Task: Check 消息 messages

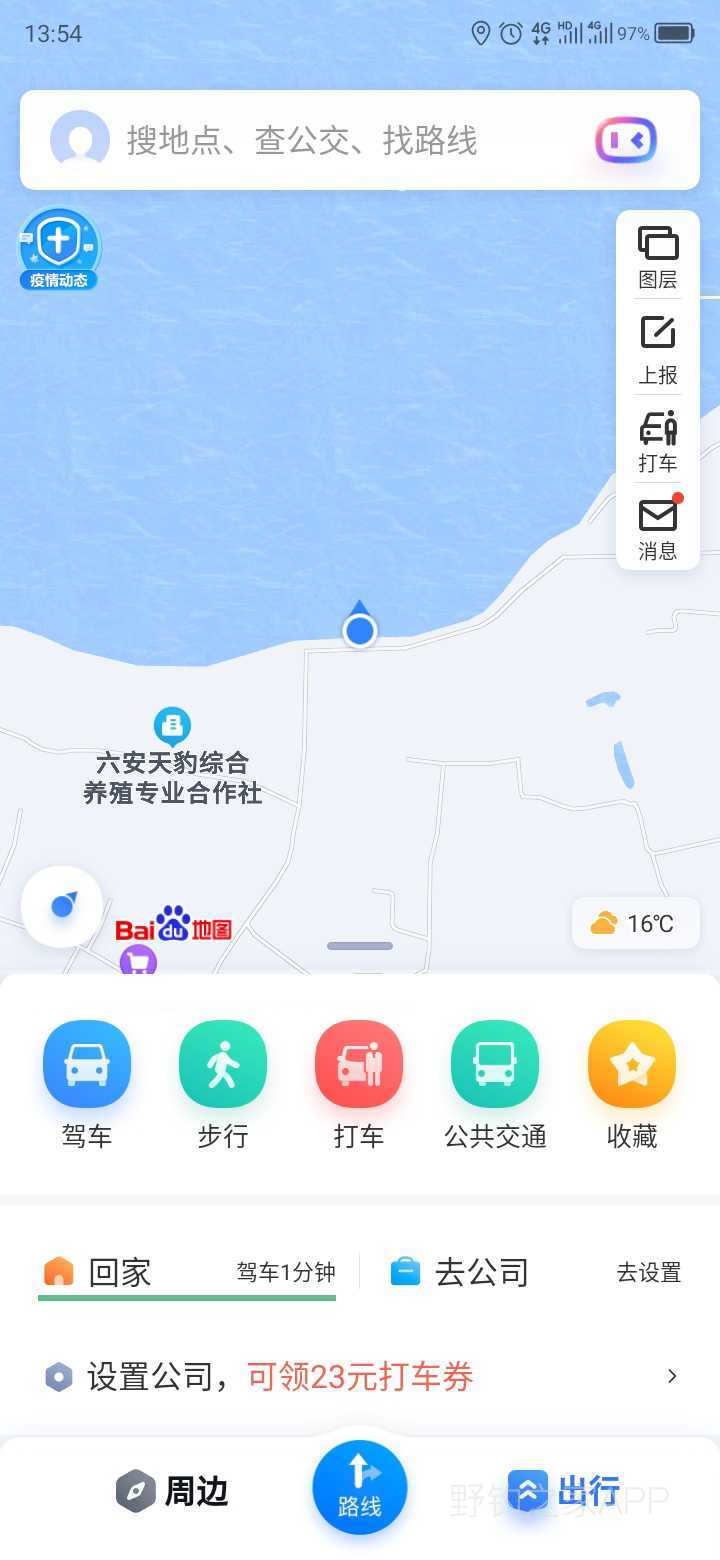Action: [x=658, y=527]
